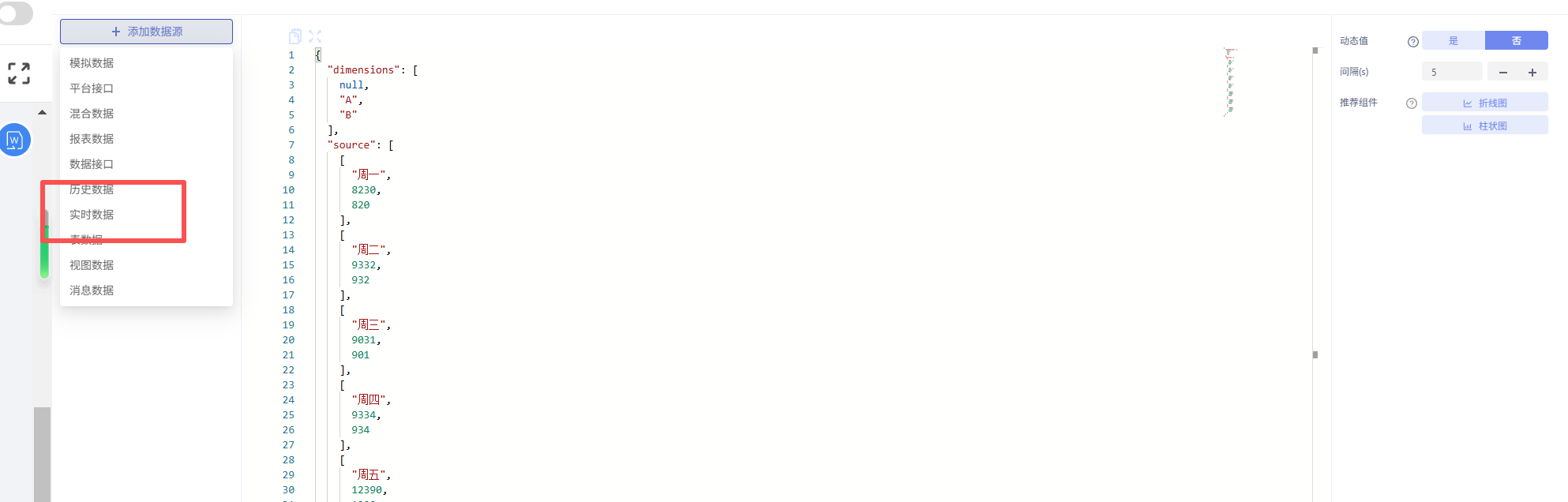Set 动态值 to 是

click(1453, 40)
